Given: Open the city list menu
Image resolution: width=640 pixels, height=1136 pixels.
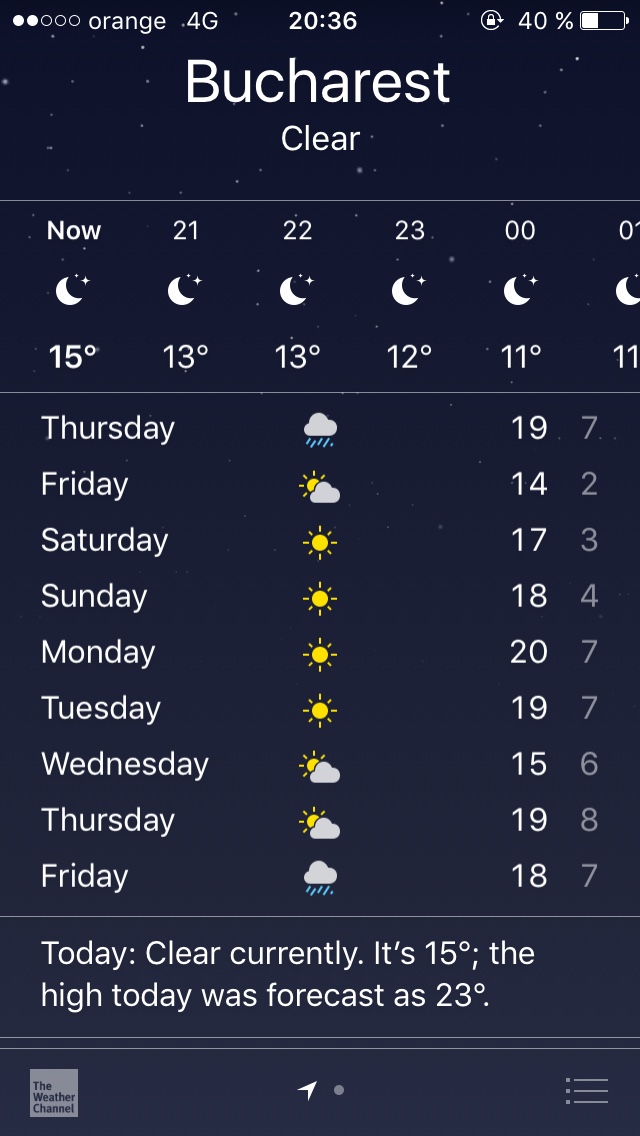Looking at the screenshot, I should pyautogui.click(x=586, y=1090).
